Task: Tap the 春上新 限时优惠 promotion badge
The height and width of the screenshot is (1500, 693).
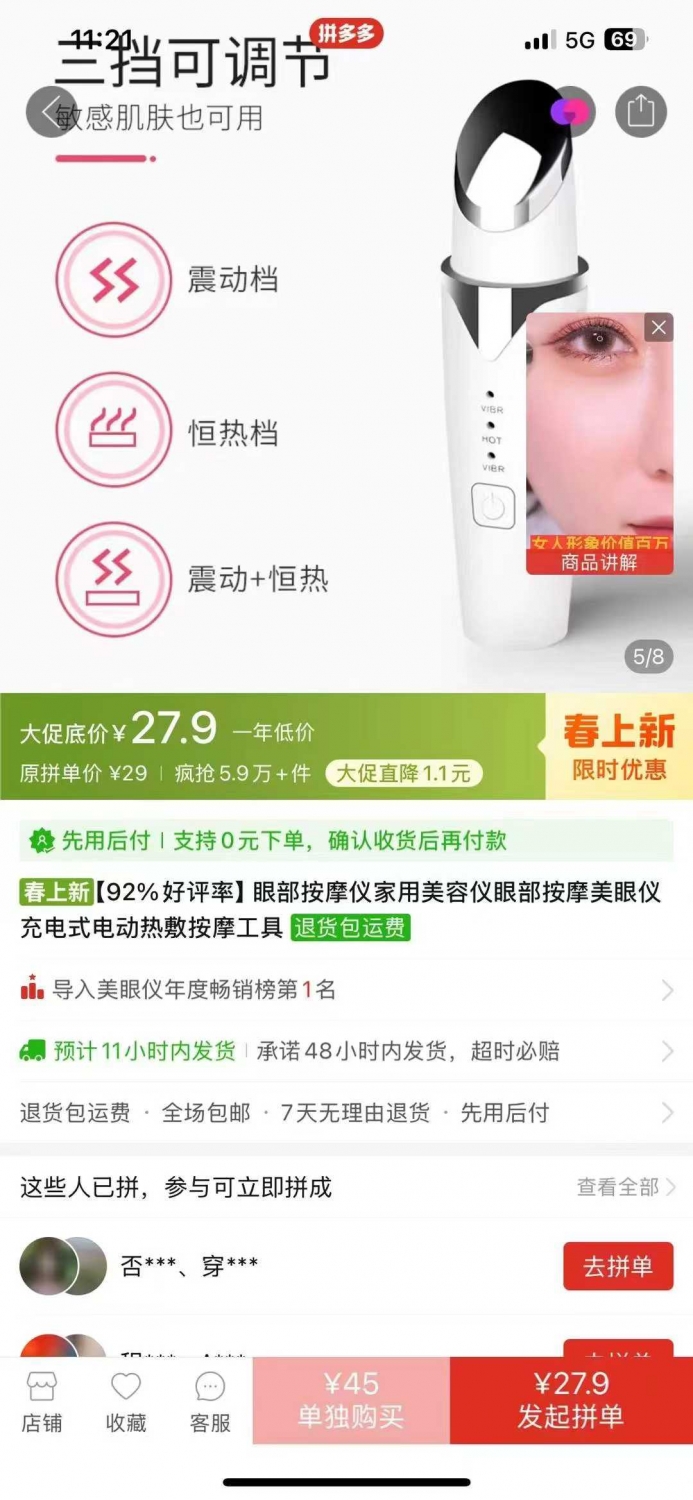Action: 619,746
